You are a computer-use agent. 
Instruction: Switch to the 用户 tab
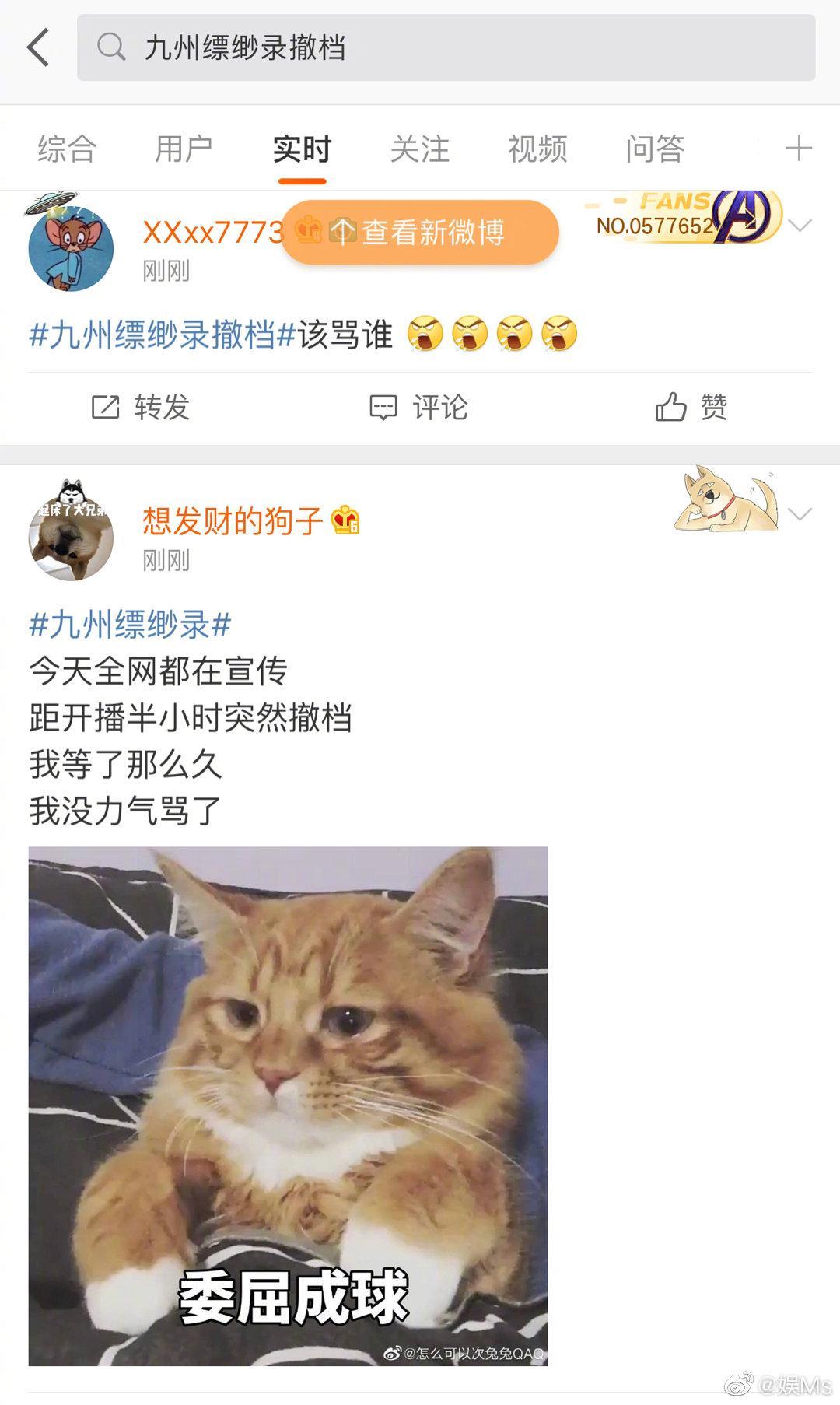coord(184,149)
